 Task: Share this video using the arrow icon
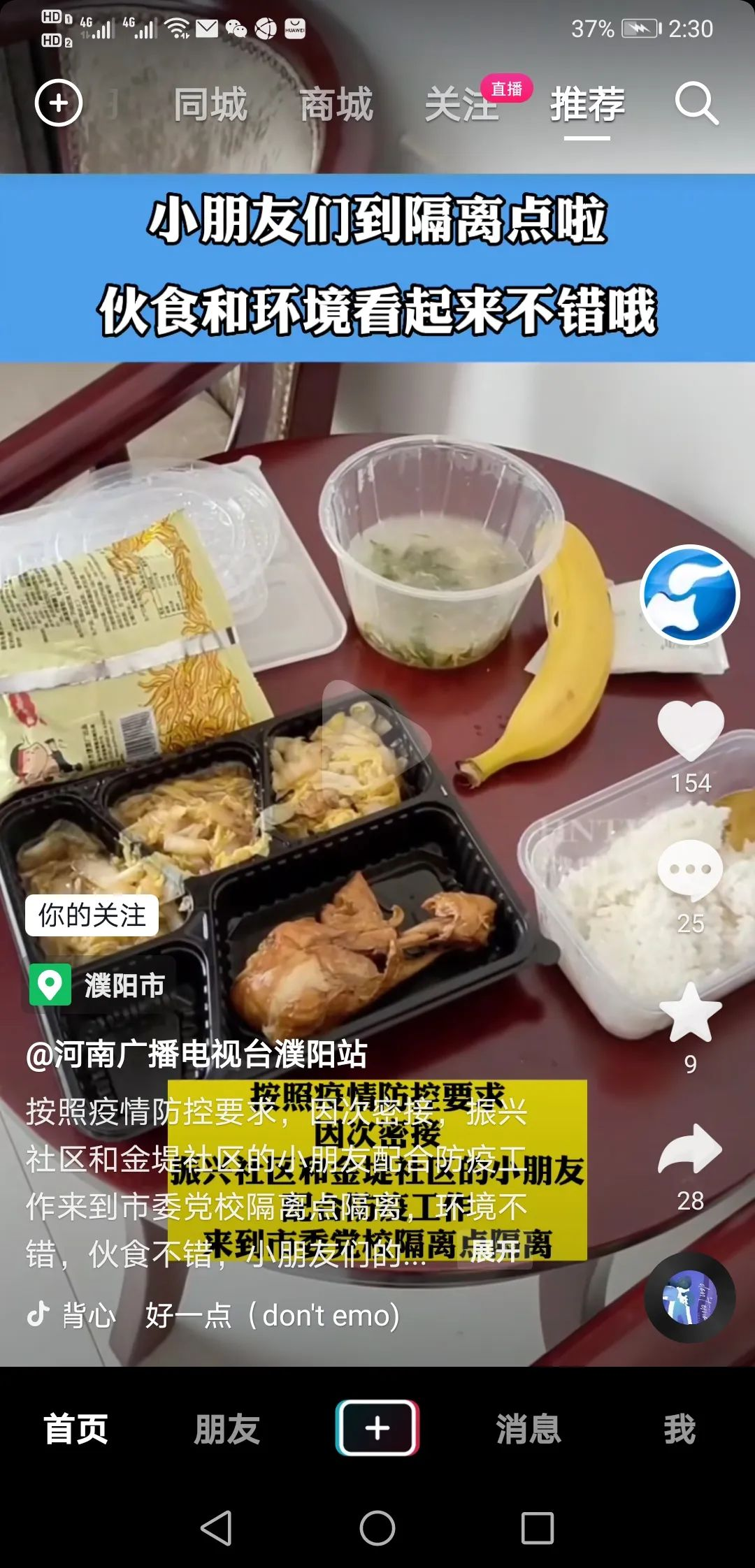(690, 1149)
